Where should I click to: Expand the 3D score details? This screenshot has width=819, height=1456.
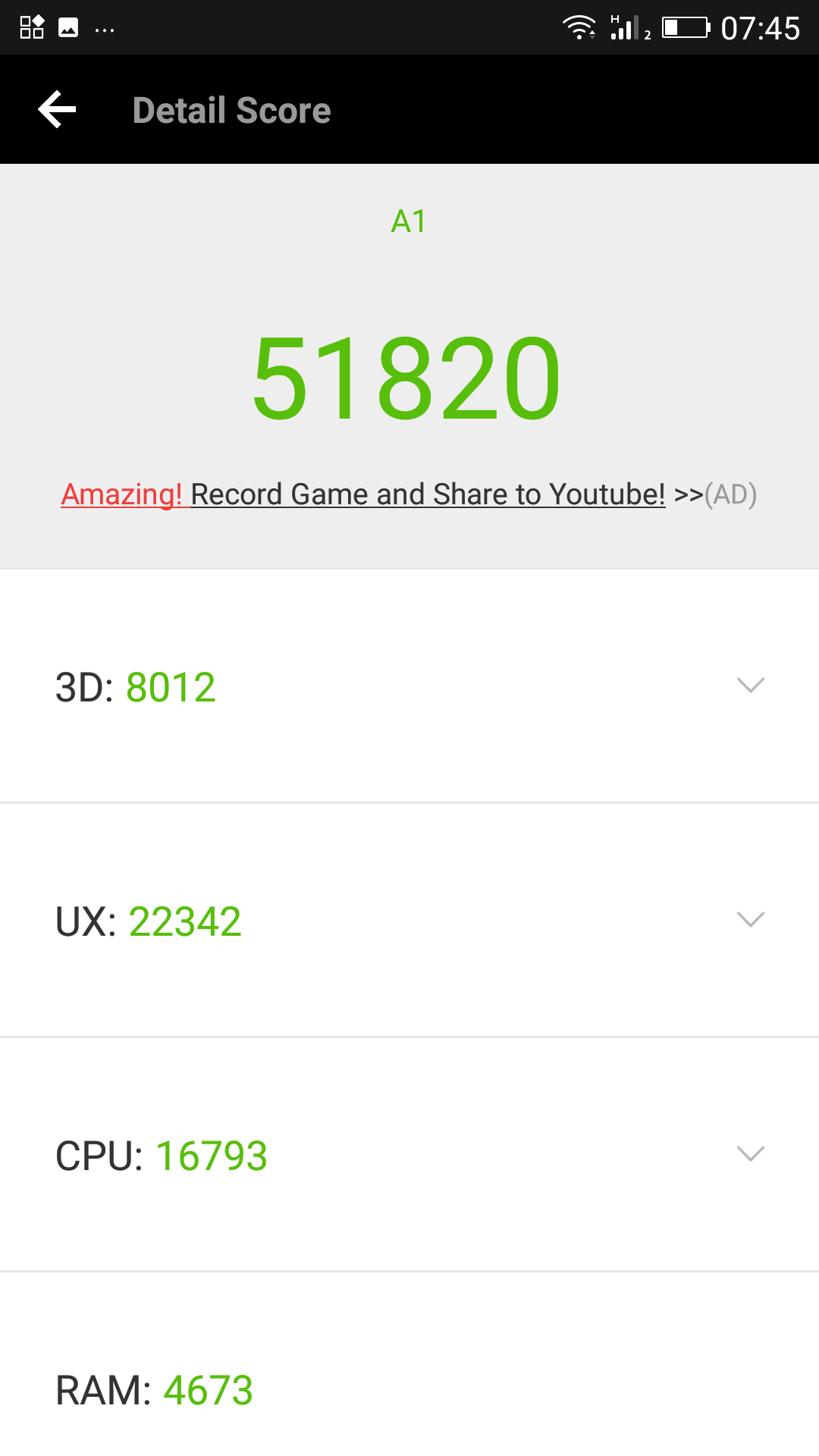tap(409, 686)
